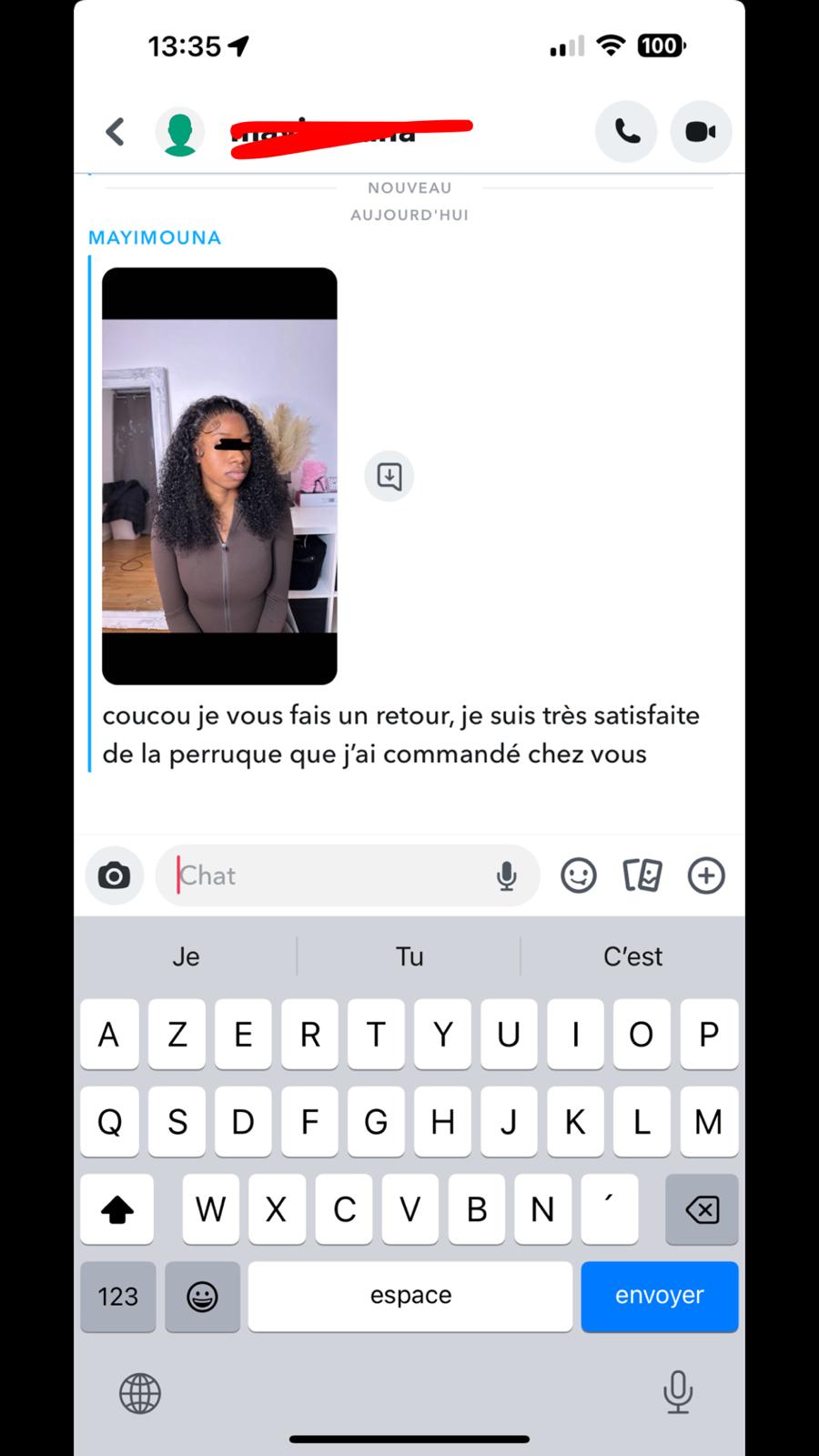Save the received photo in chat
Image resolution: width=819 pixels, height=1456 pixels.
point(389,476)
